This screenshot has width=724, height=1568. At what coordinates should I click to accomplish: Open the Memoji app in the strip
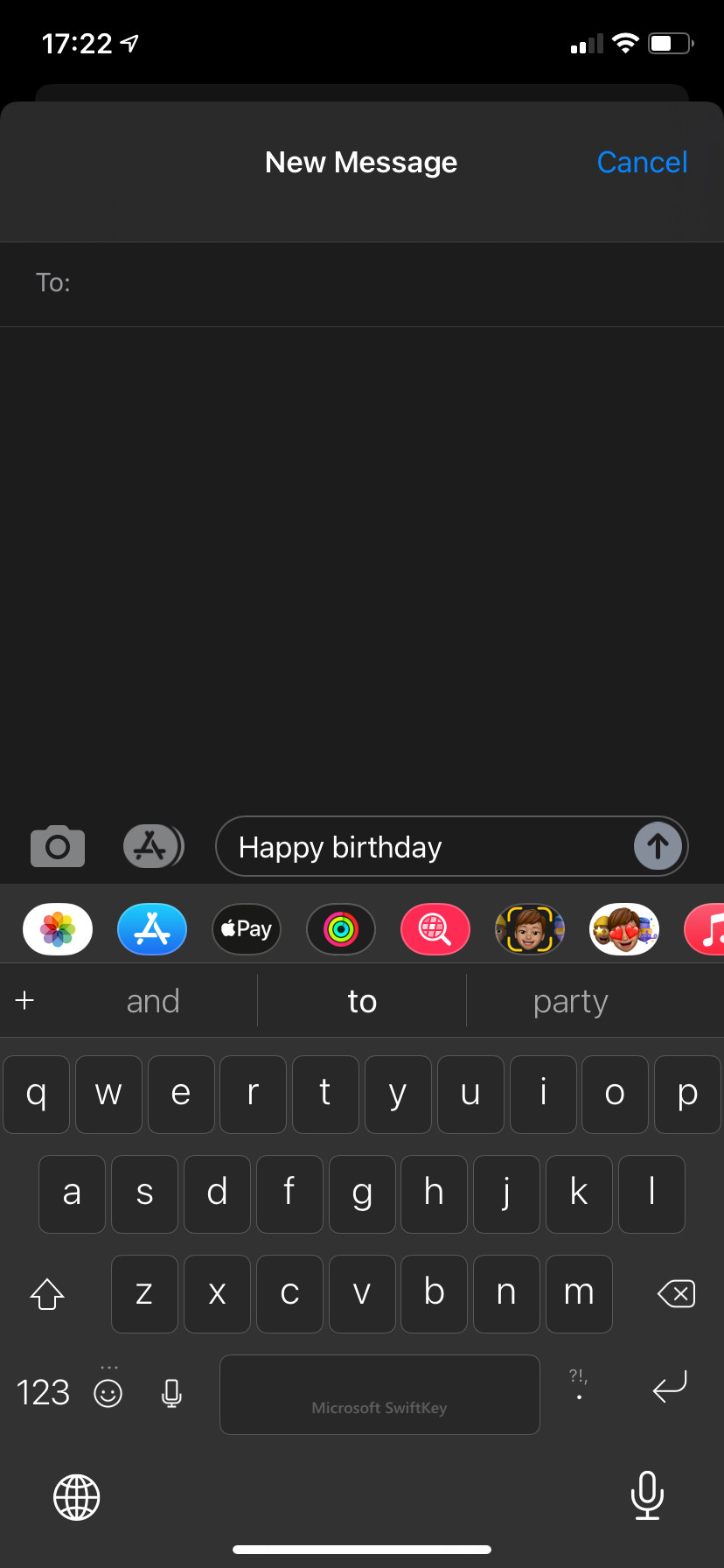coord(529,928)
